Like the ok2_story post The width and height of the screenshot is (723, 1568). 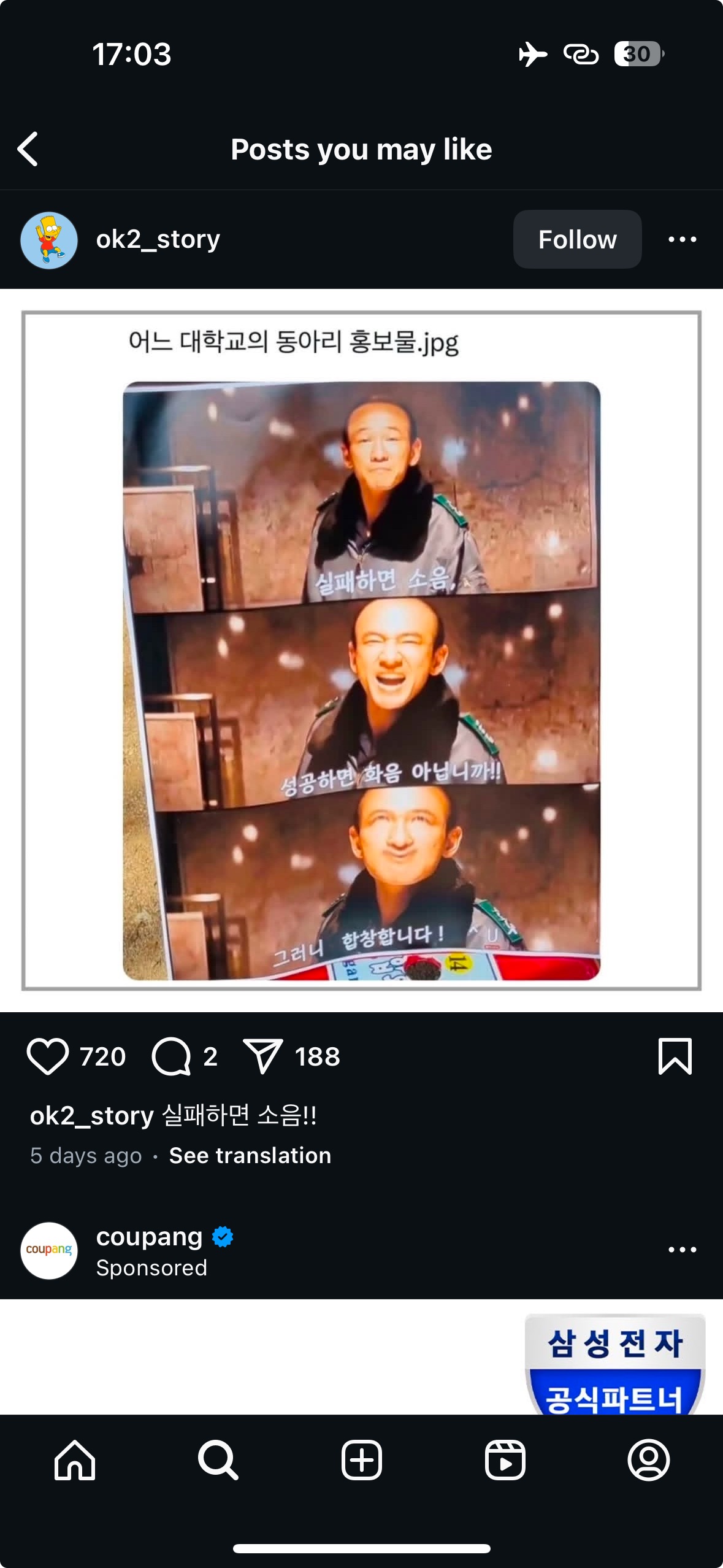coord(47,1056)
